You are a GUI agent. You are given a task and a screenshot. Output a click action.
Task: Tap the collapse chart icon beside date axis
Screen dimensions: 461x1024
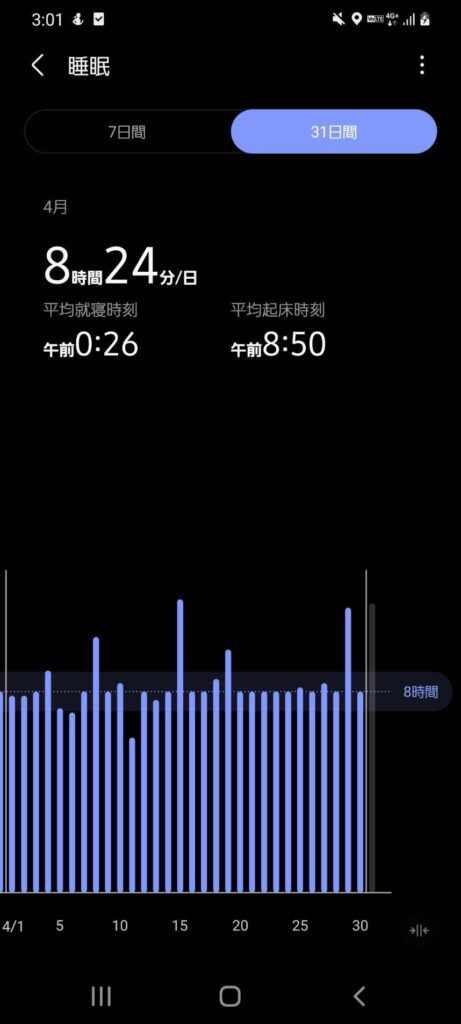pyautogui.click(x=419, y=931)
